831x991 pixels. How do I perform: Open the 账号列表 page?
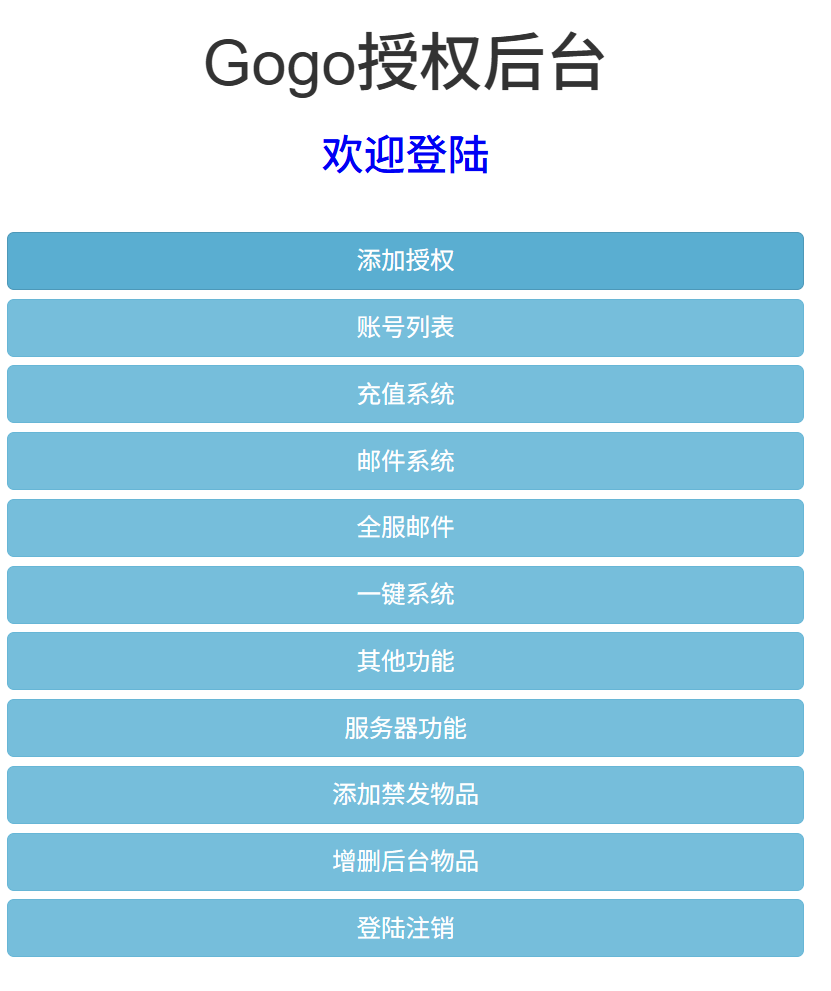pyautogui.click(x=405, y=328)
